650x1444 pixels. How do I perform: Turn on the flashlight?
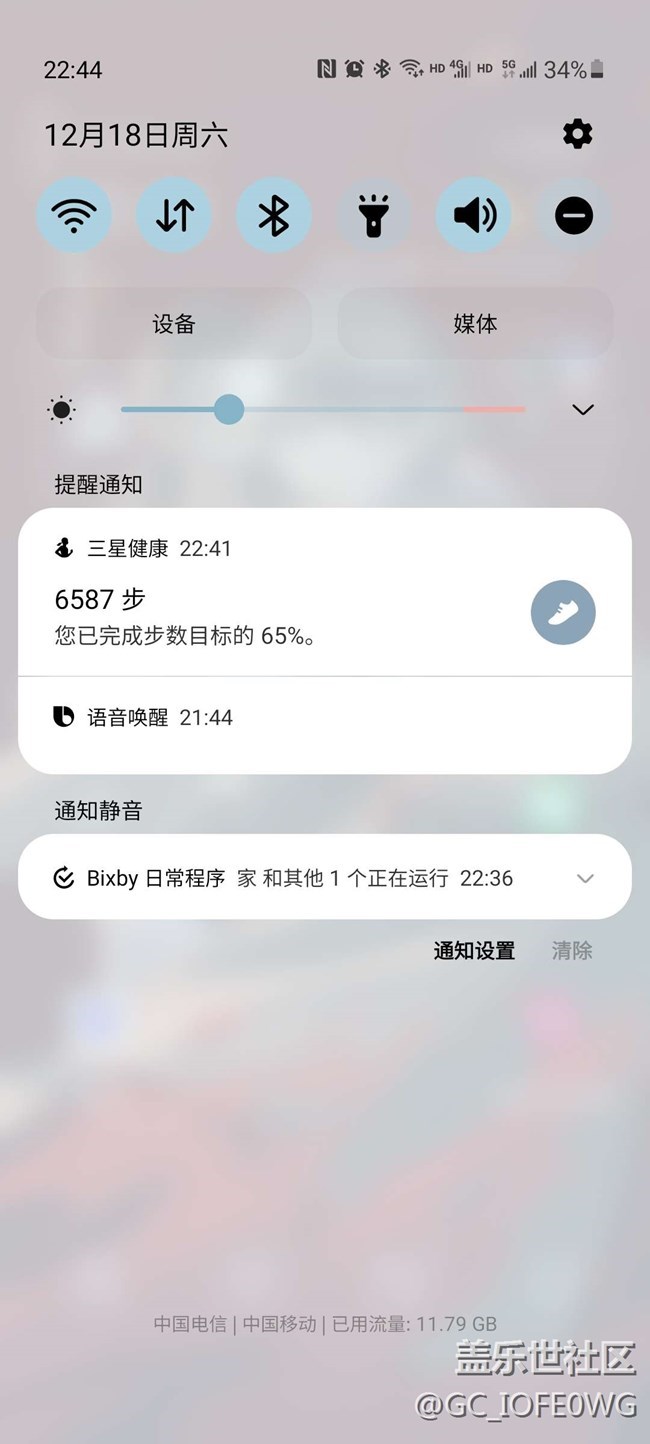coord(374,216)
